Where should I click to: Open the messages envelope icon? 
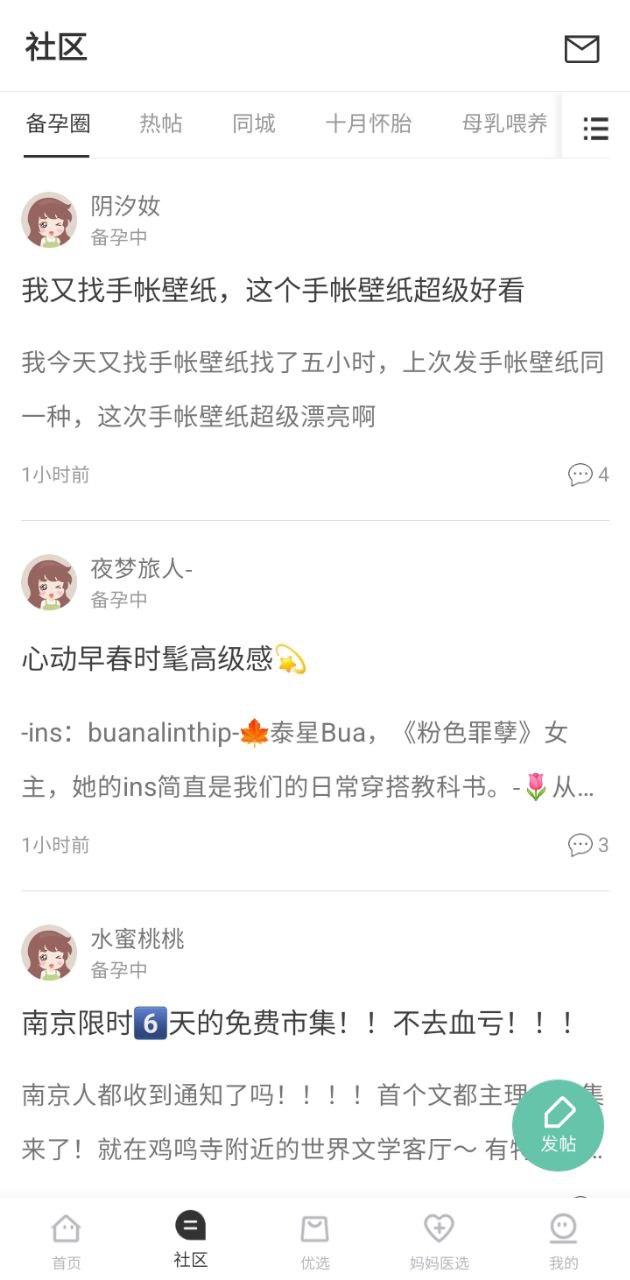581,49
